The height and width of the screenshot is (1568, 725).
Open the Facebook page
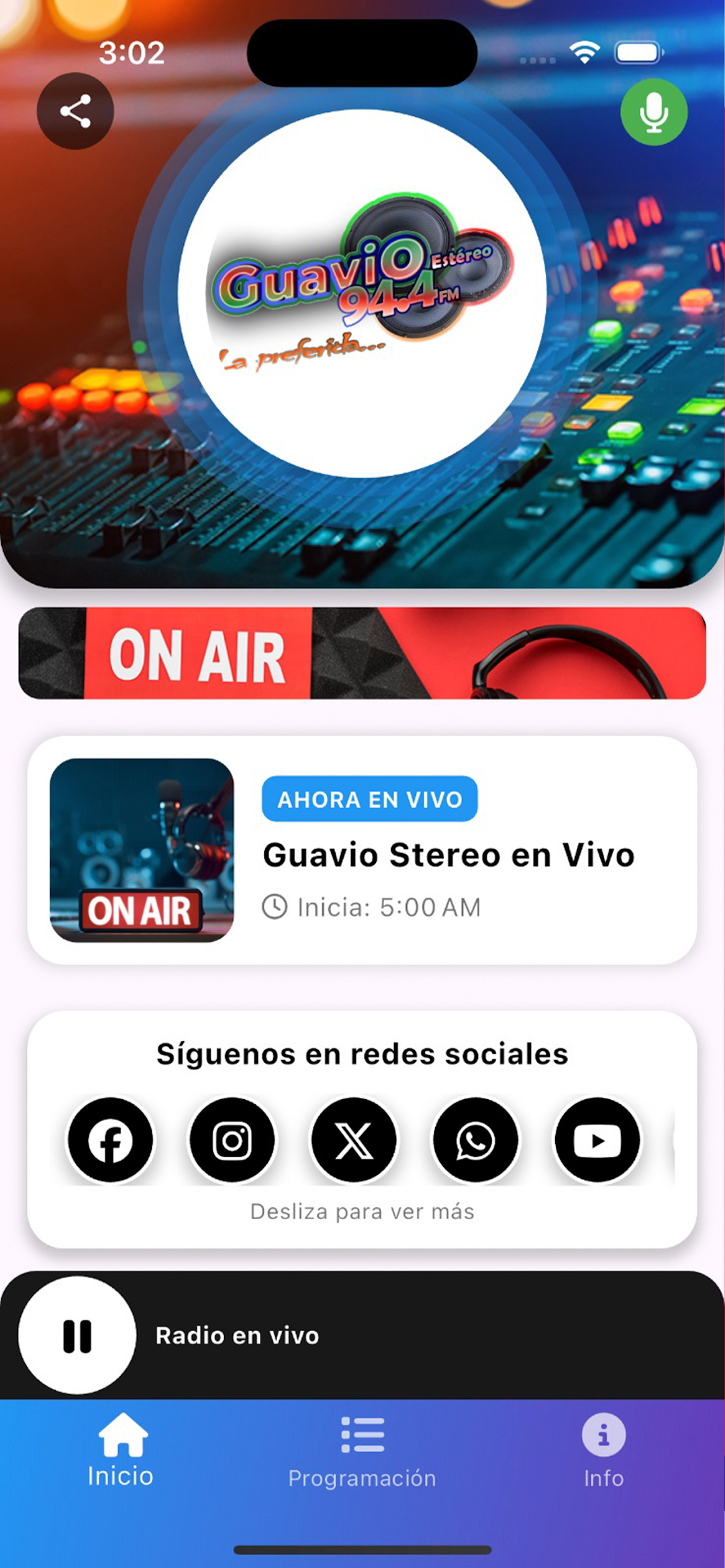tap(111, 1140)
